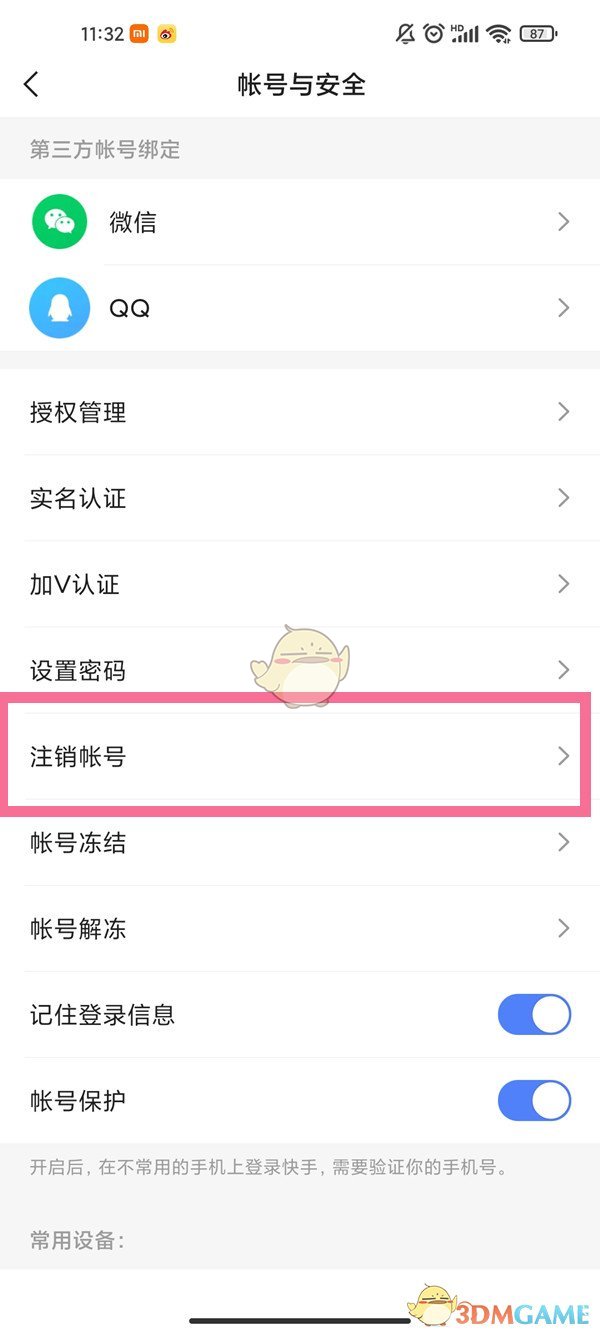
Task: Open QQ account binding
Action: [300, 307]
